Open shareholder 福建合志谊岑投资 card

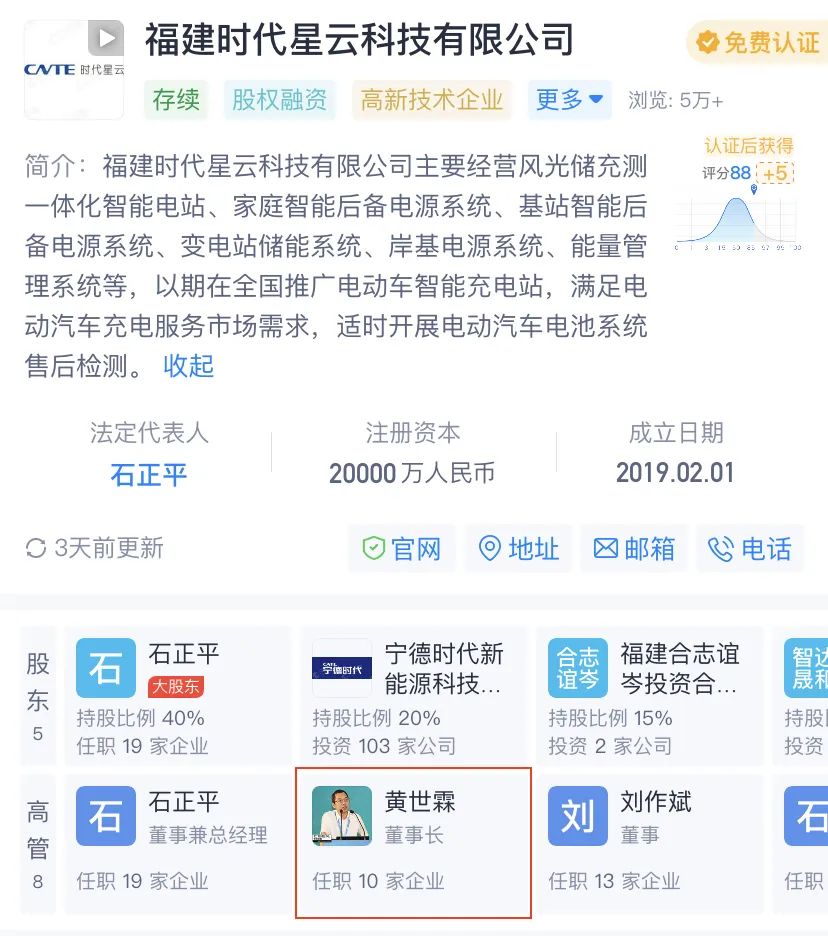click(650, 697)
